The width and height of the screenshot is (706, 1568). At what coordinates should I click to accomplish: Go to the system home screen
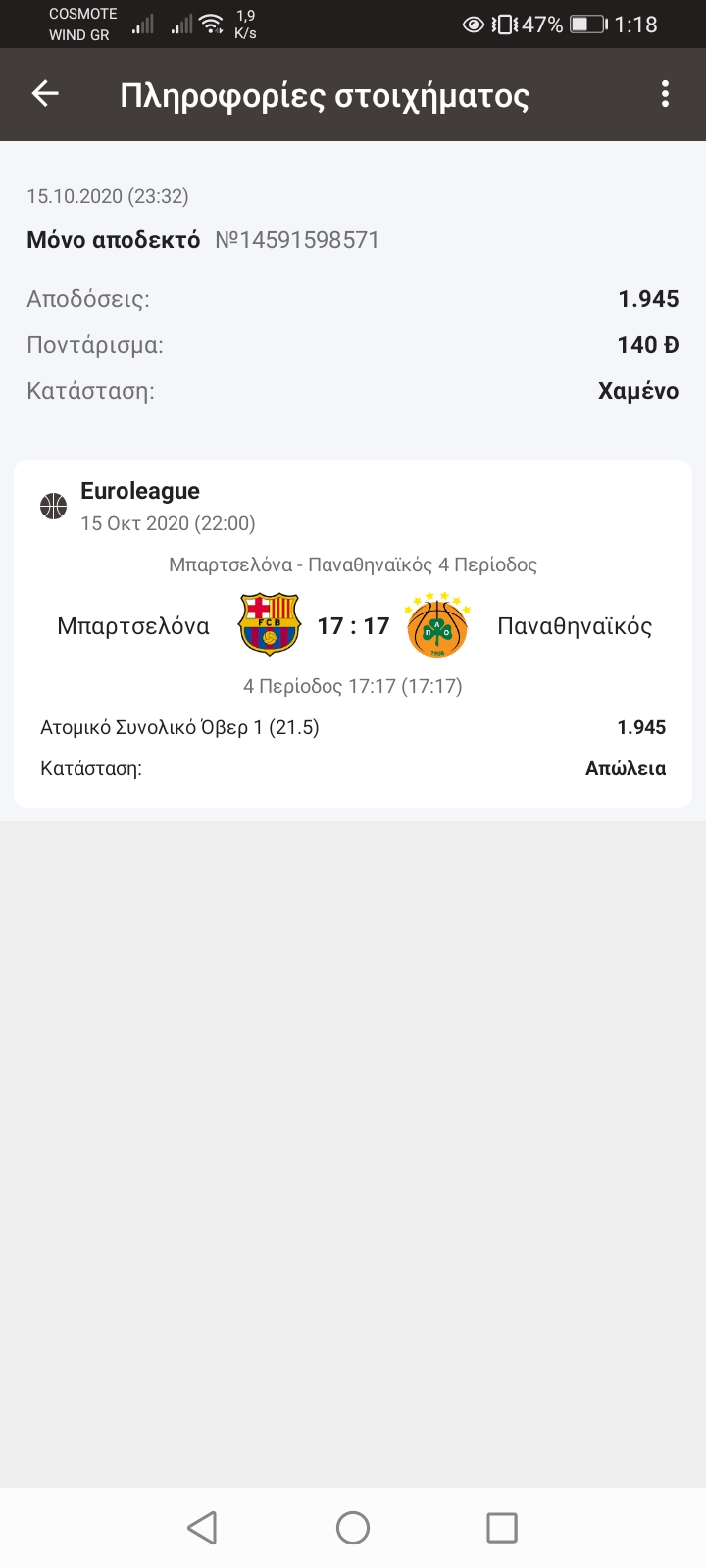tap(353, 1527)
